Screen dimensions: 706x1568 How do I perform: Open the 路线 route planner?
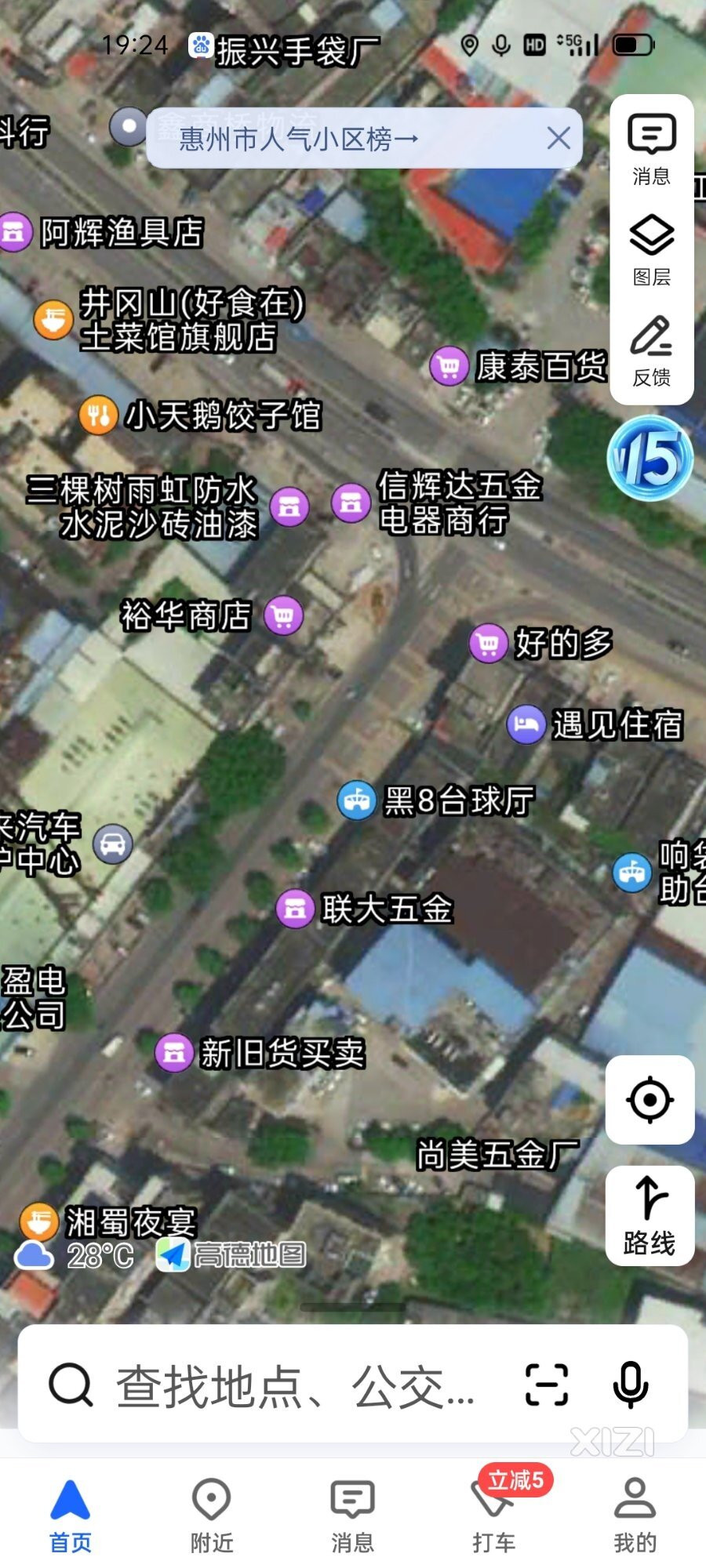pos(650,1215)
